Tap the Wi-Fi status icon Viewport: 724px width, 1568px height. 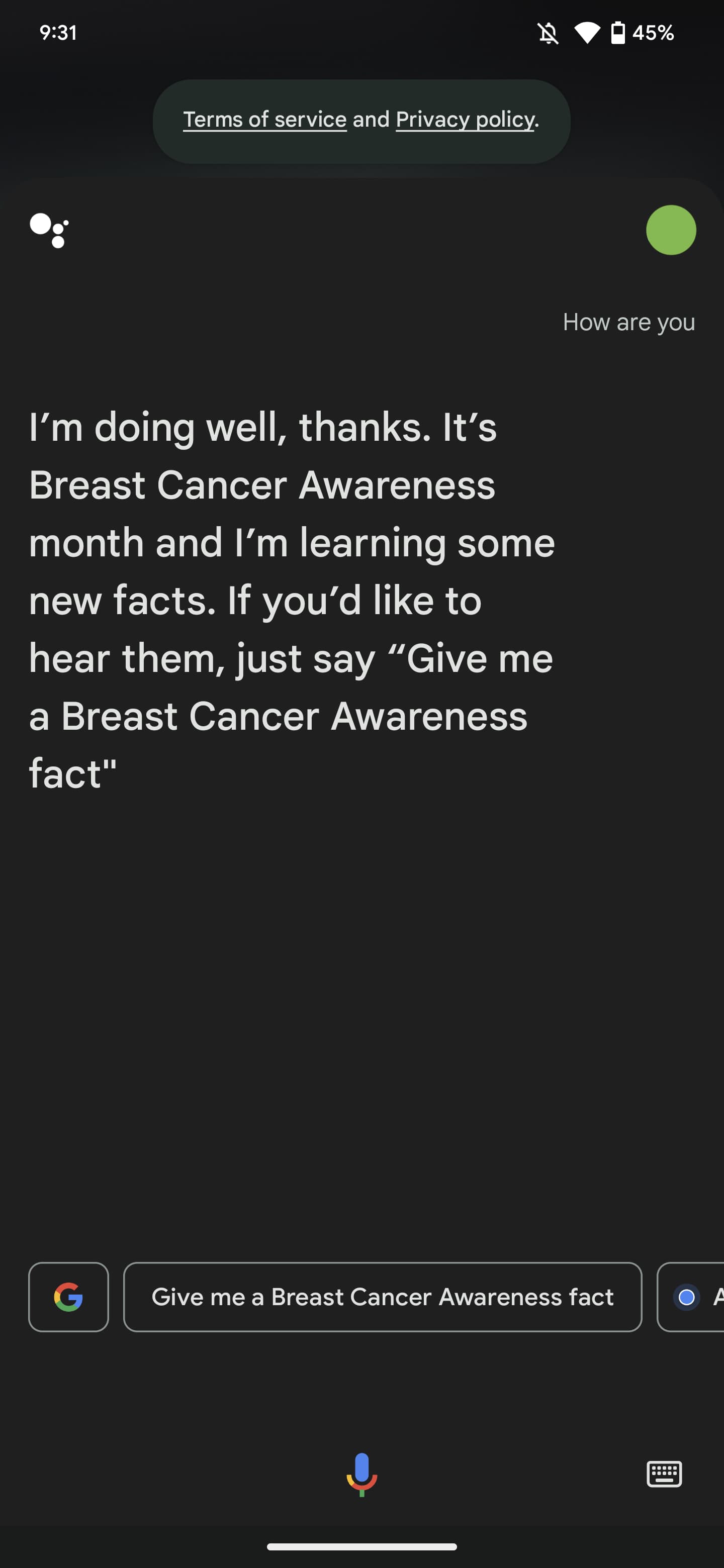point(586,34)
